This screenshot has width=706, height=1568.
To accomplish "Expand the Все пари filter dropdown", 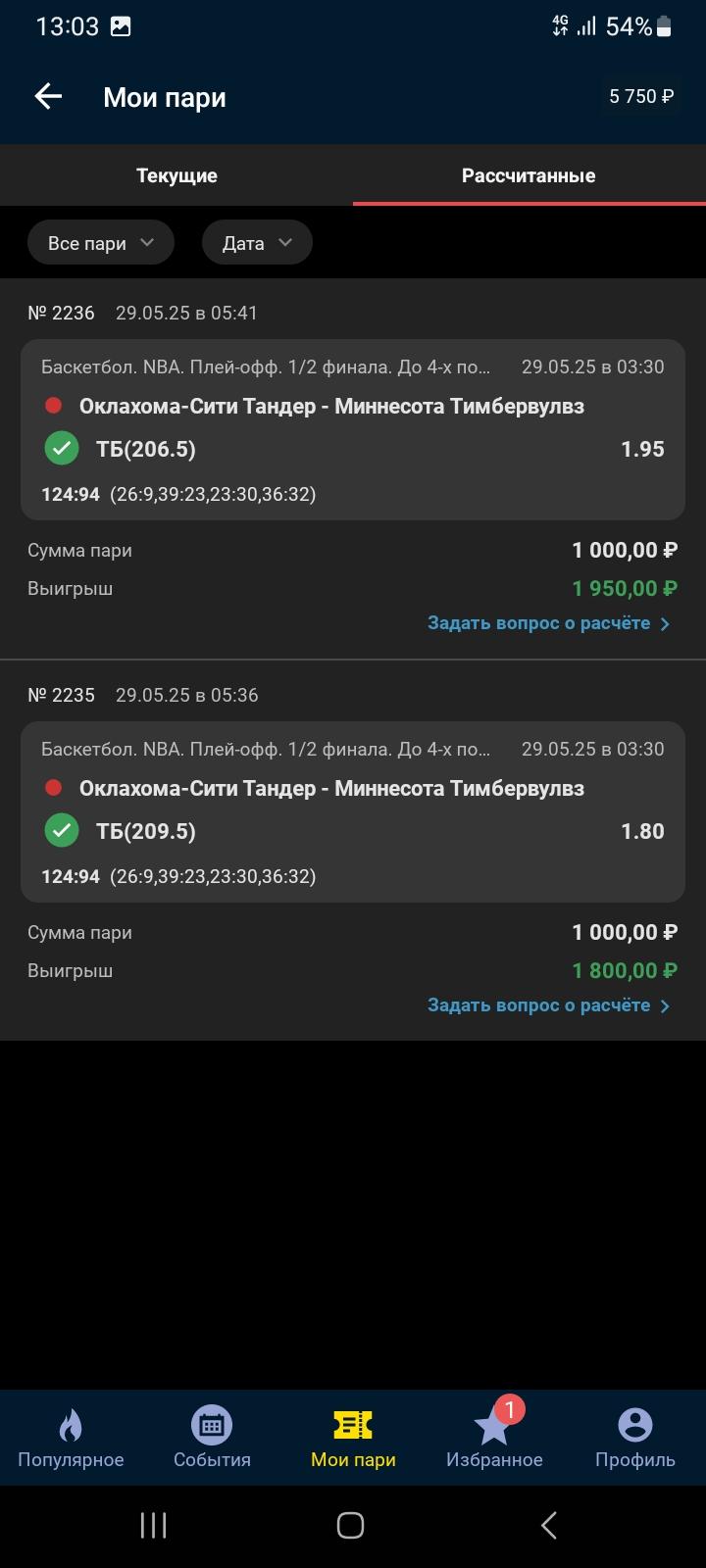I will click(x=101, y=243).
